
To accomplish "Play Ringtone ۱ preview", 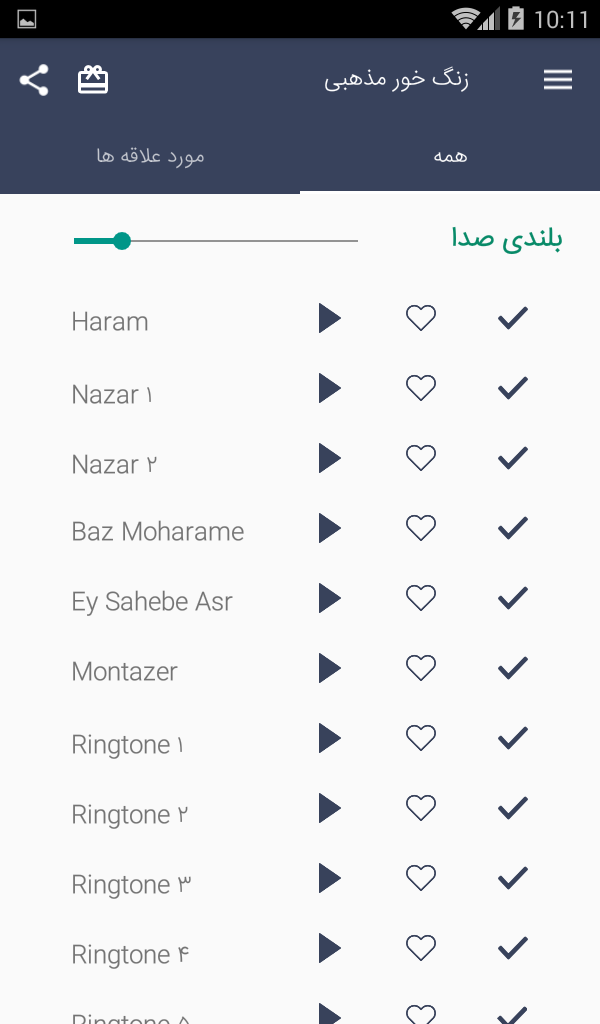I will (x=330, y=738).
